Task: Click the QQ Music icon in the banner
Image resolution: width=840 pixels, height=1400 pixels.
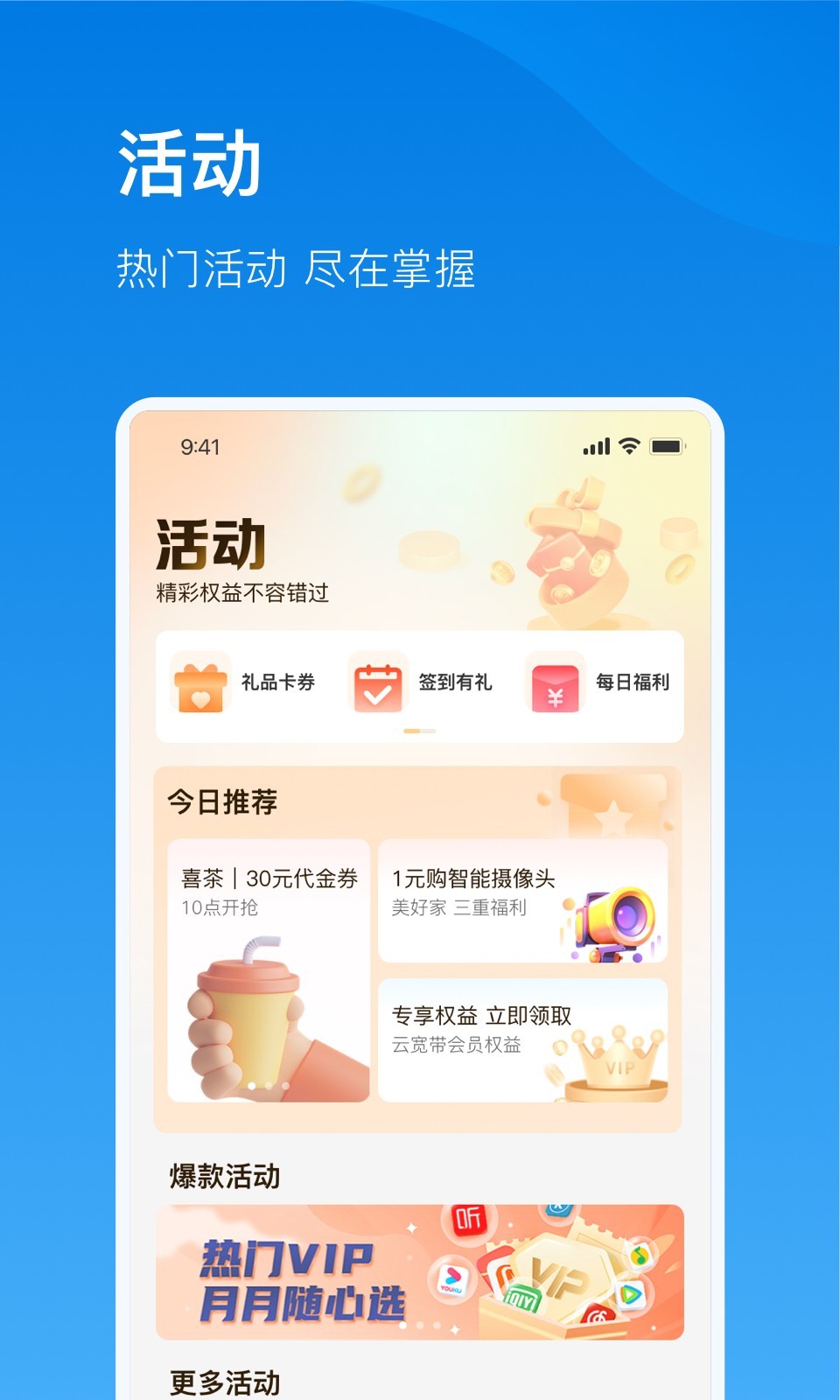Action: tap(640, 1254)
